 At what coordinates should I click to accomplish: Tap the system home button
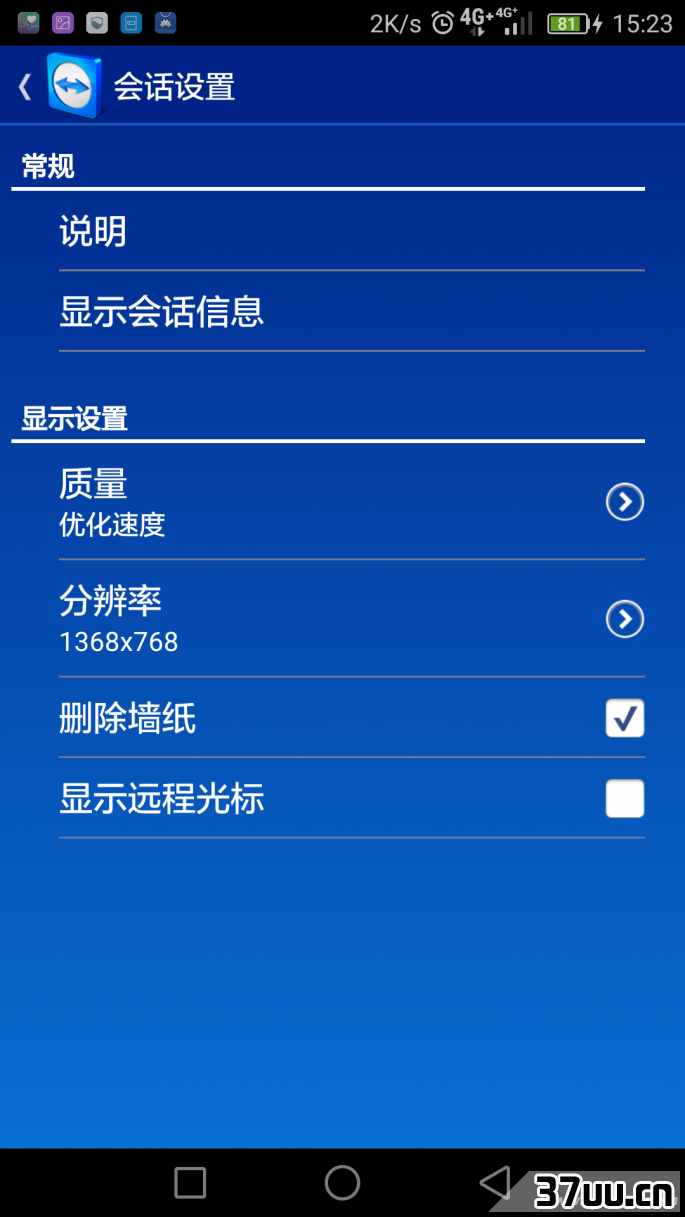click(342, 1182)
